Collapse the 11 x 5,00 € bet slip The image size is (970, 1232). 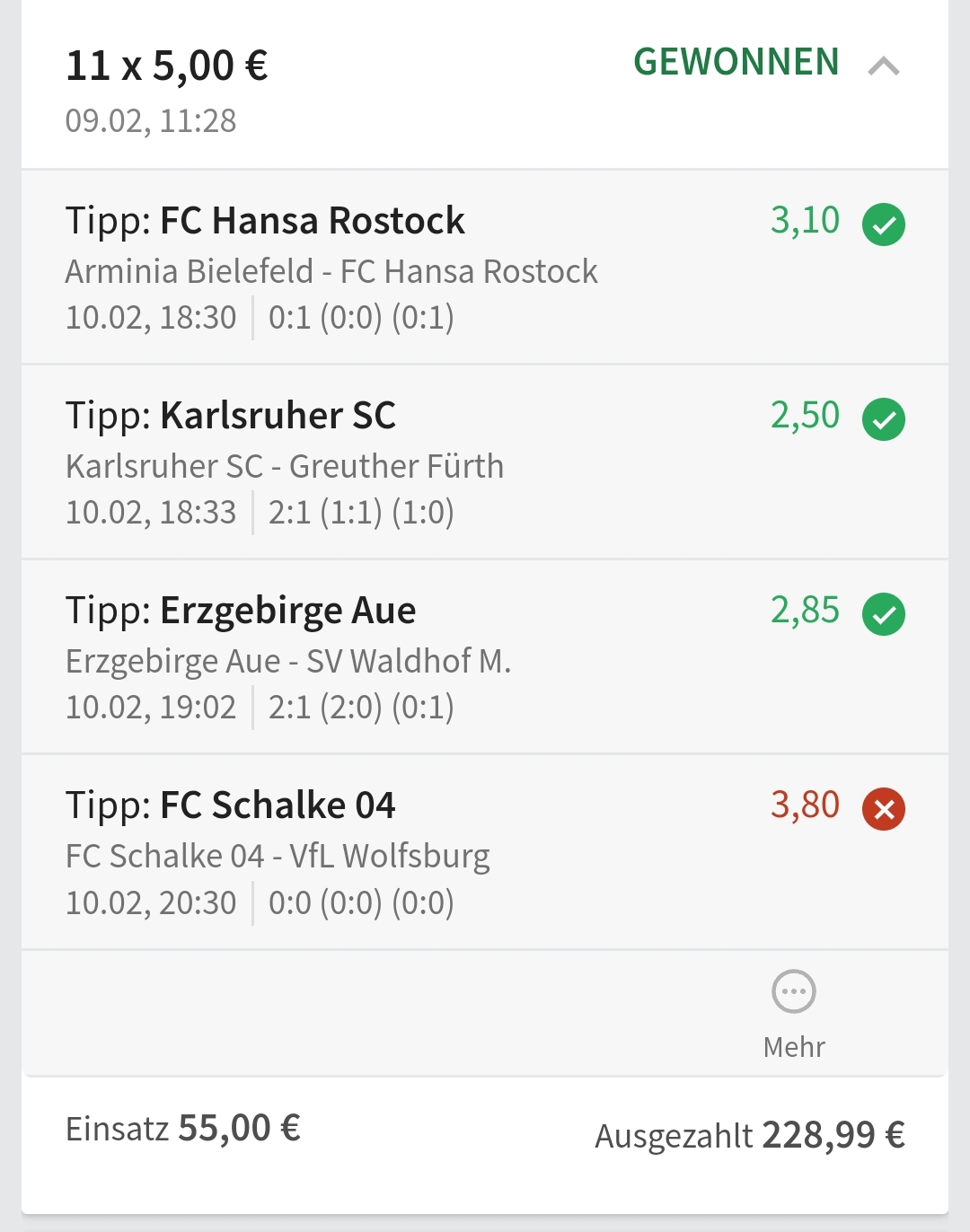click(884, 66)
